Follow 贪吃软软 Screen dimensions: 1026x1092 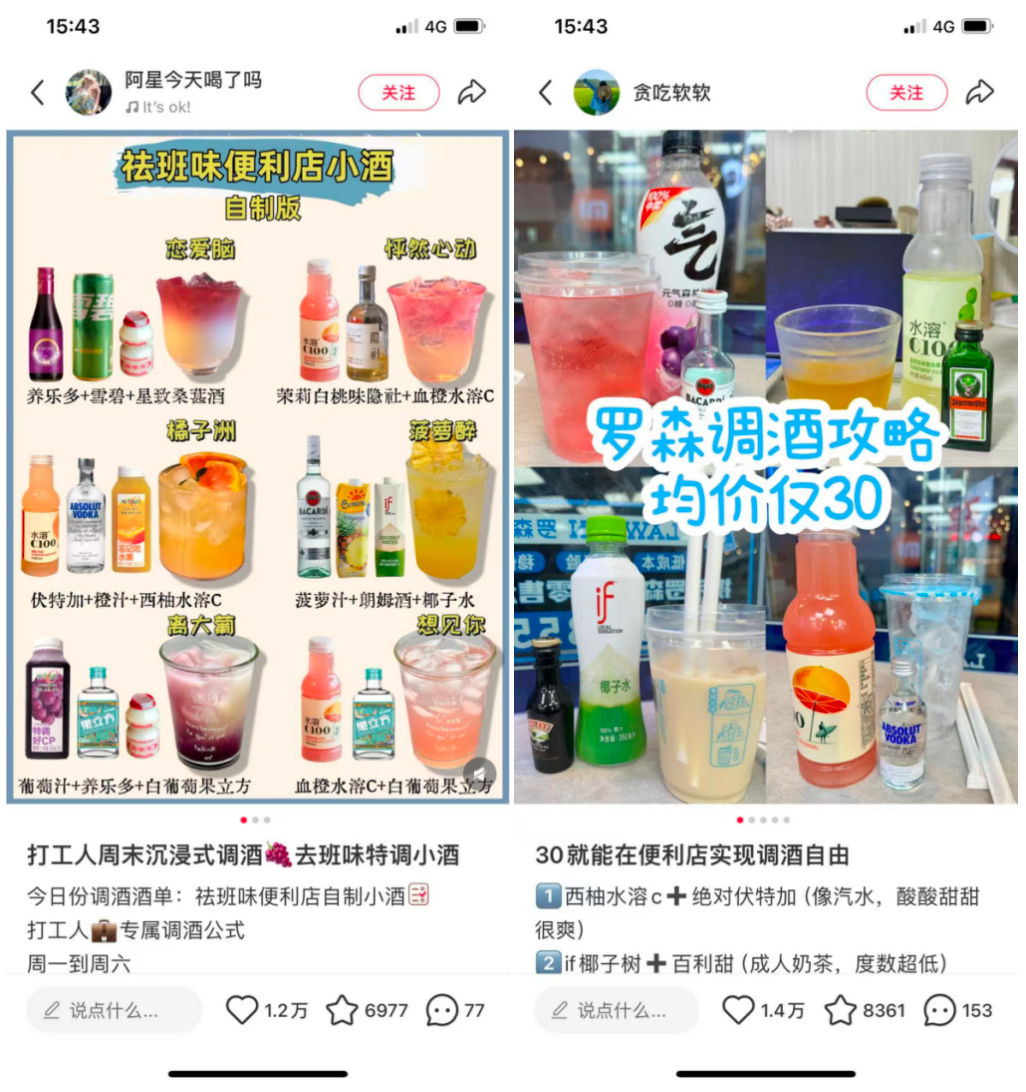(906, 93)
